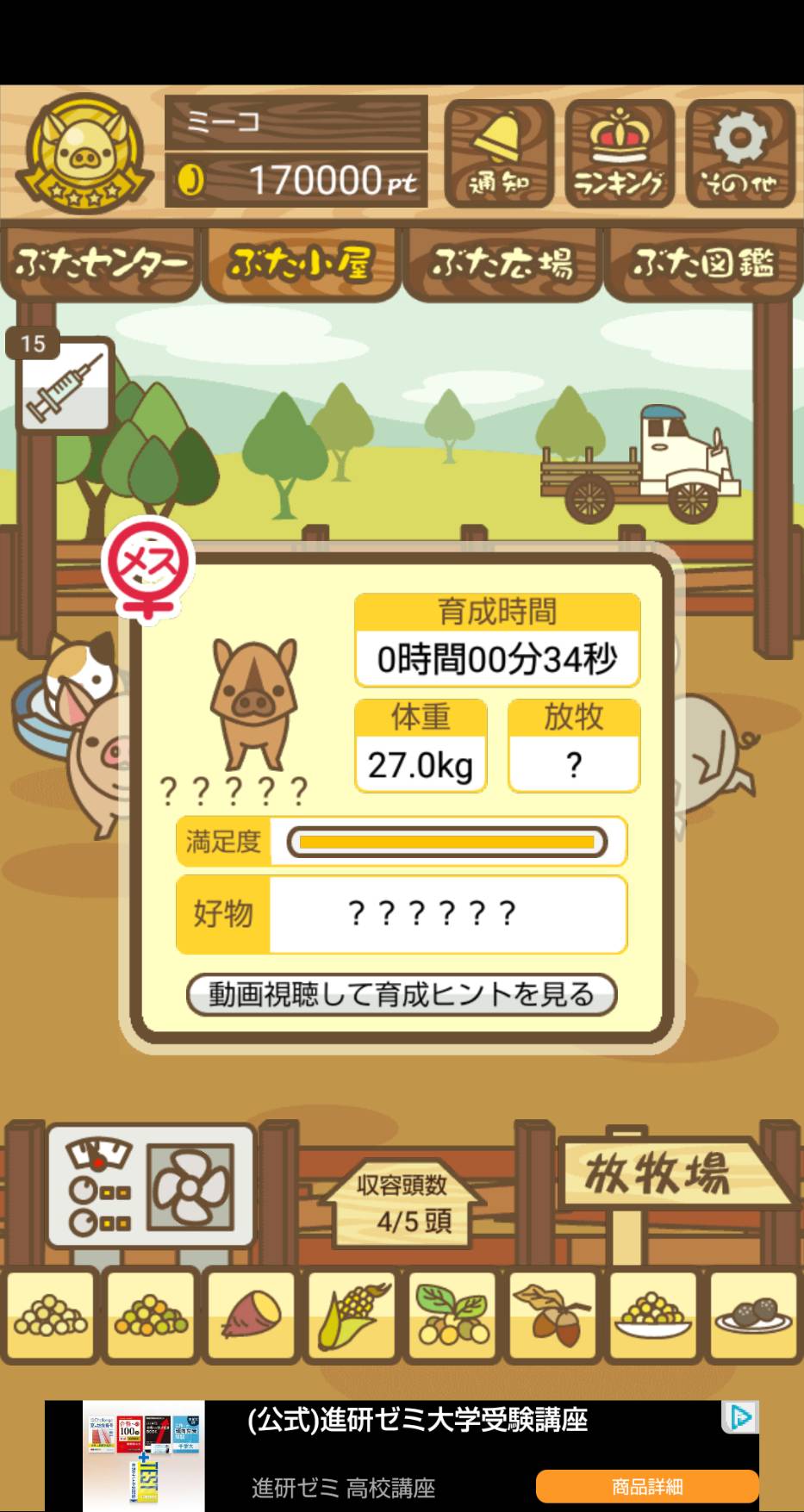Select the corn feed
The width and height of the screenshot is (804, 1512).
[x=352, y=1316]
